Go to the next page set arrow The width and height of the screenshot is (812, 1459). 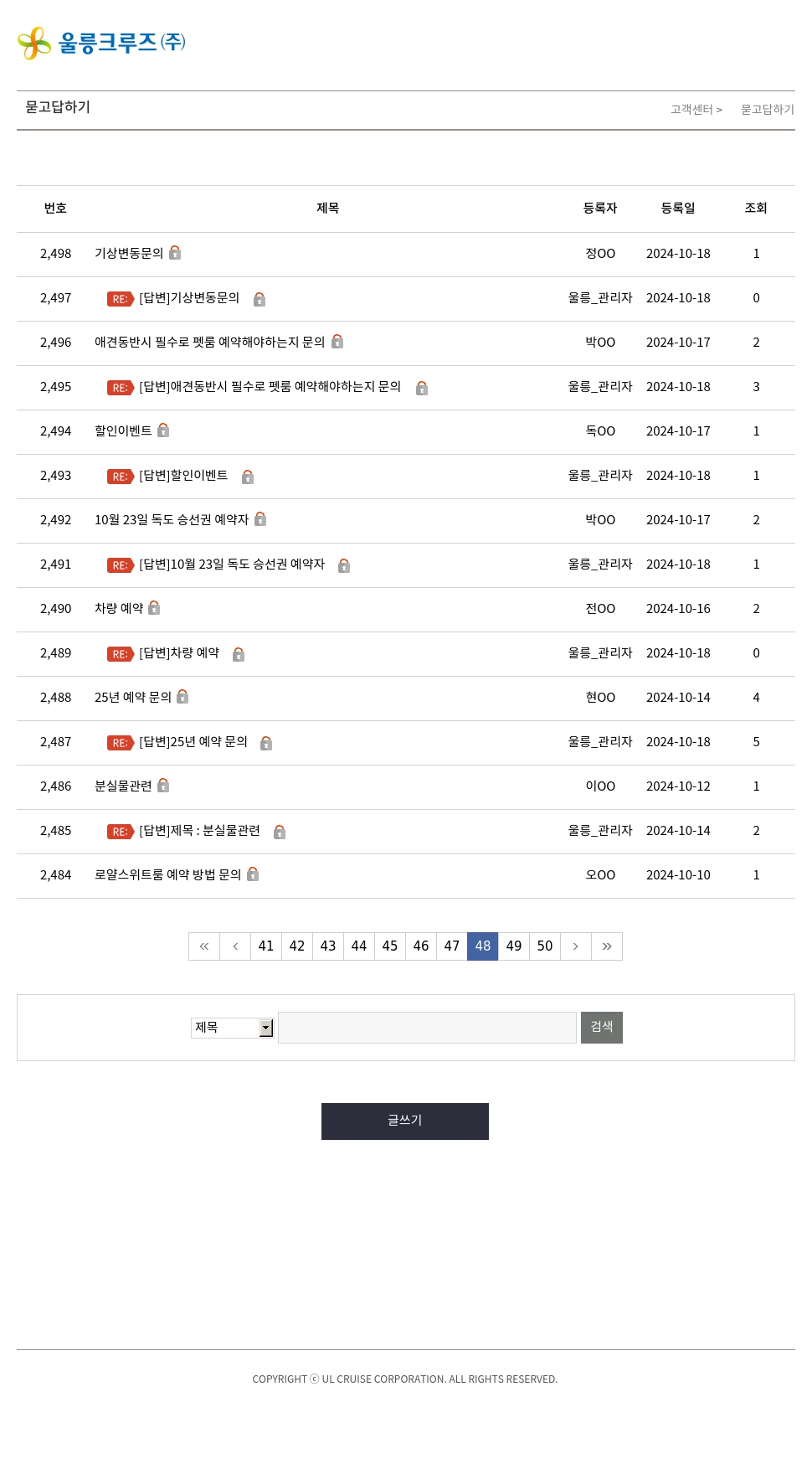click(x=576, y=946)
